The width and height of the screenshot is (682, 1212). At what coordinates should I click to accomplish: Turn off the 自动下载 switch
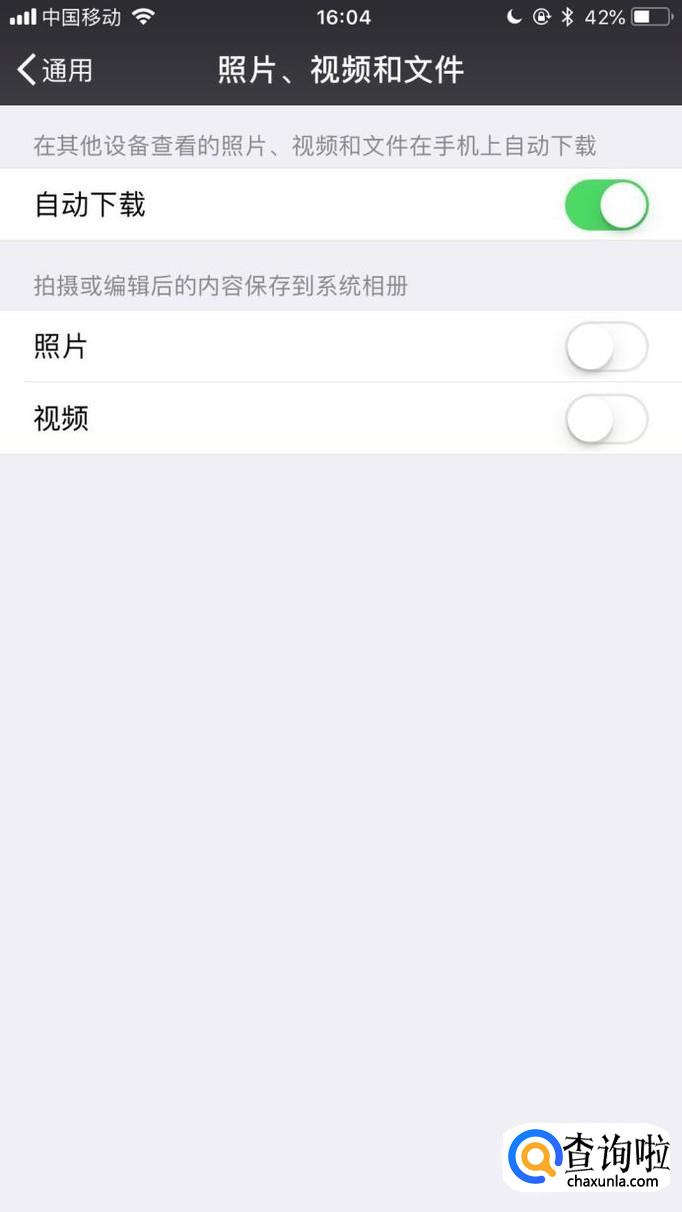click(607, 205)
